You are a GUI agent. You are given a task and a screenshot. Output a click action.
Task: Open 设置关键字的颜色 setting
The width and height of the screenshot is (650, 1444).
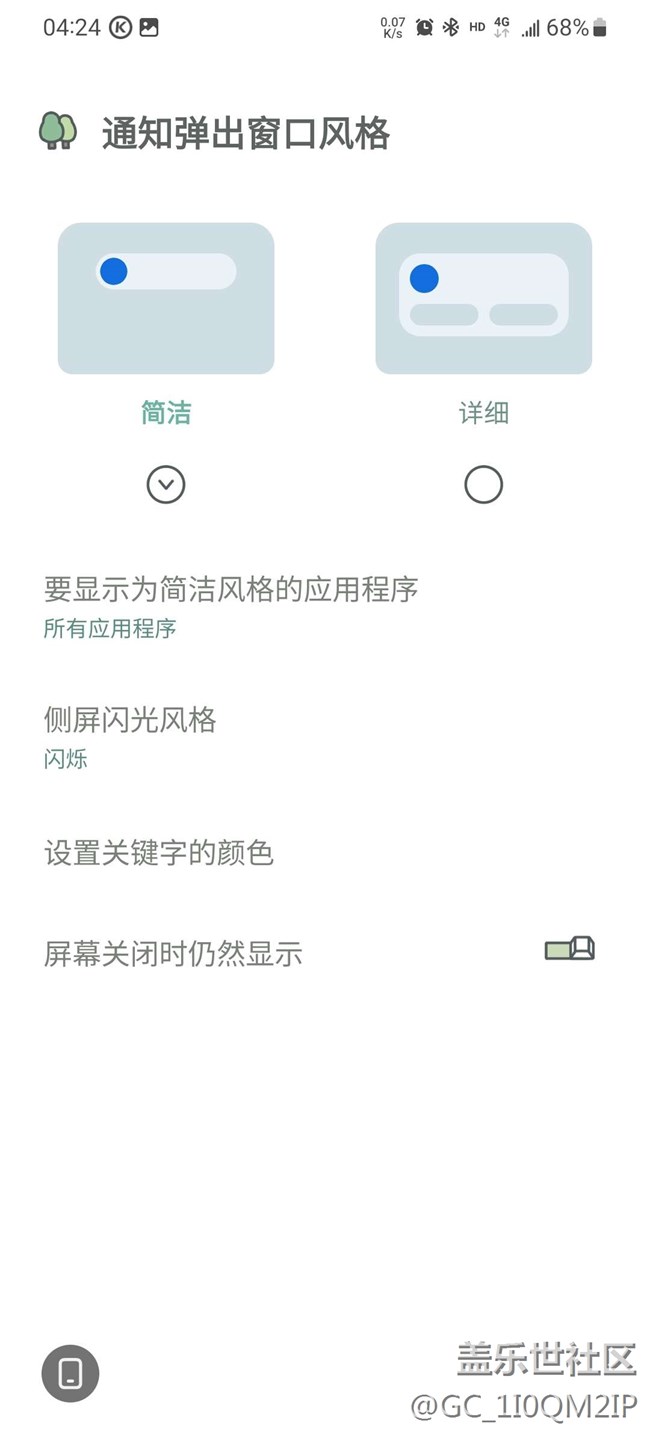pos(325,853)
